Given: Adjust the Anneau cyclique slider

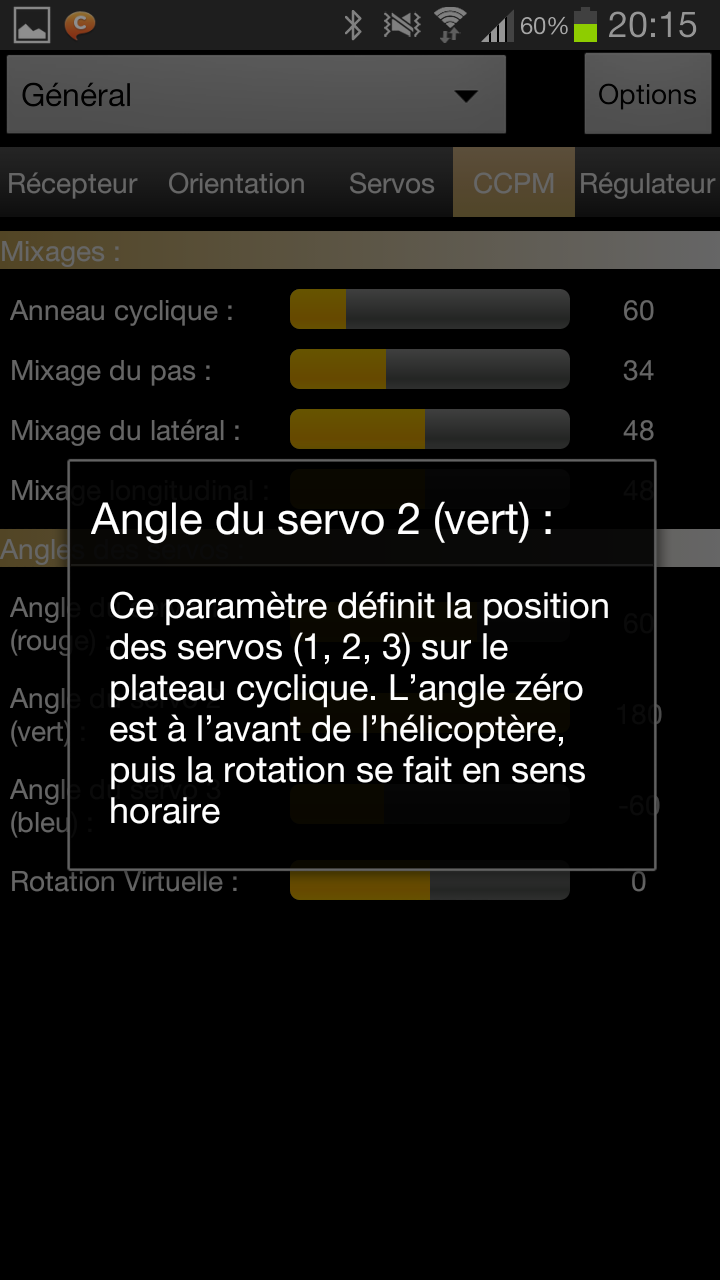Looking at the screenshot, I should tap(430, 310).
